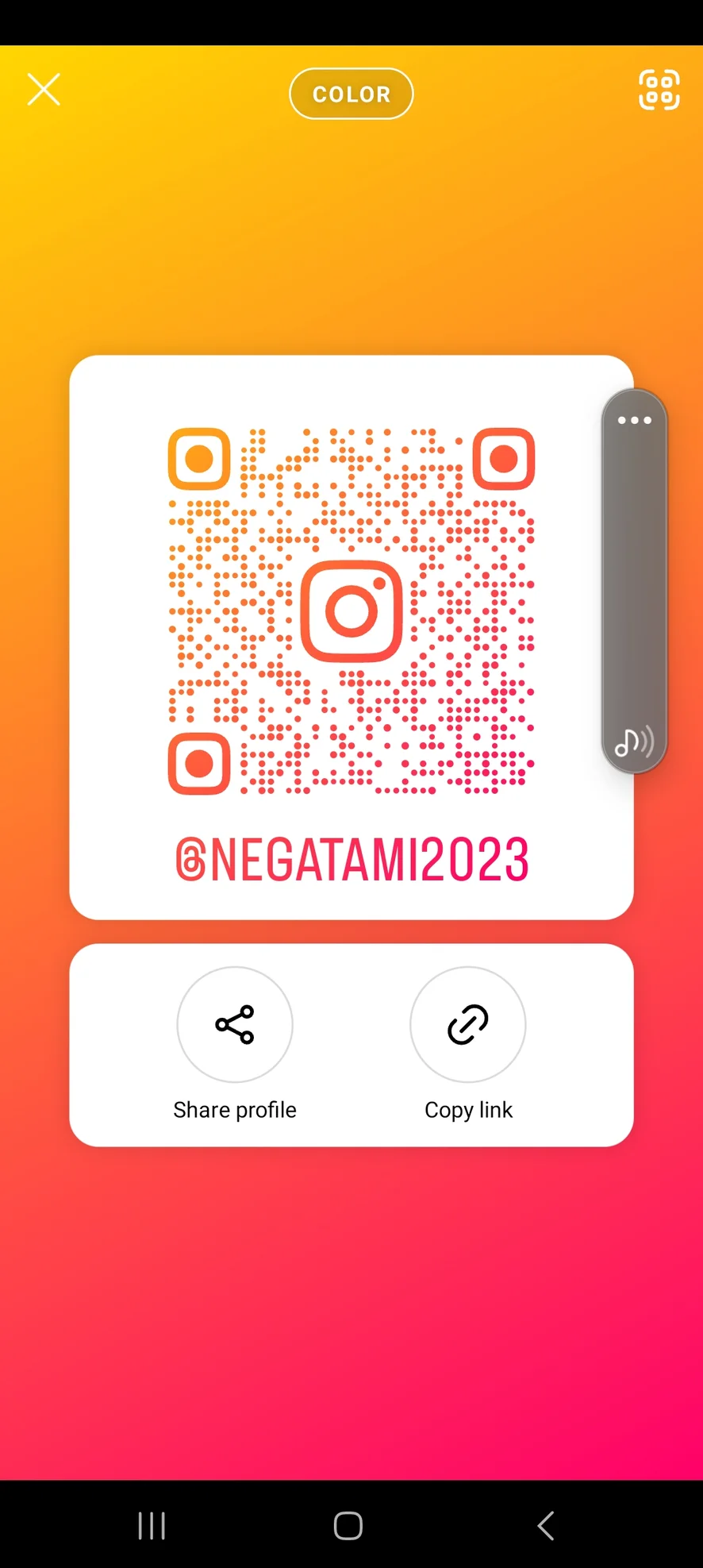Open recent apps from the navigation bar
Viewport: 703px width, 1568px height.
152,1525
